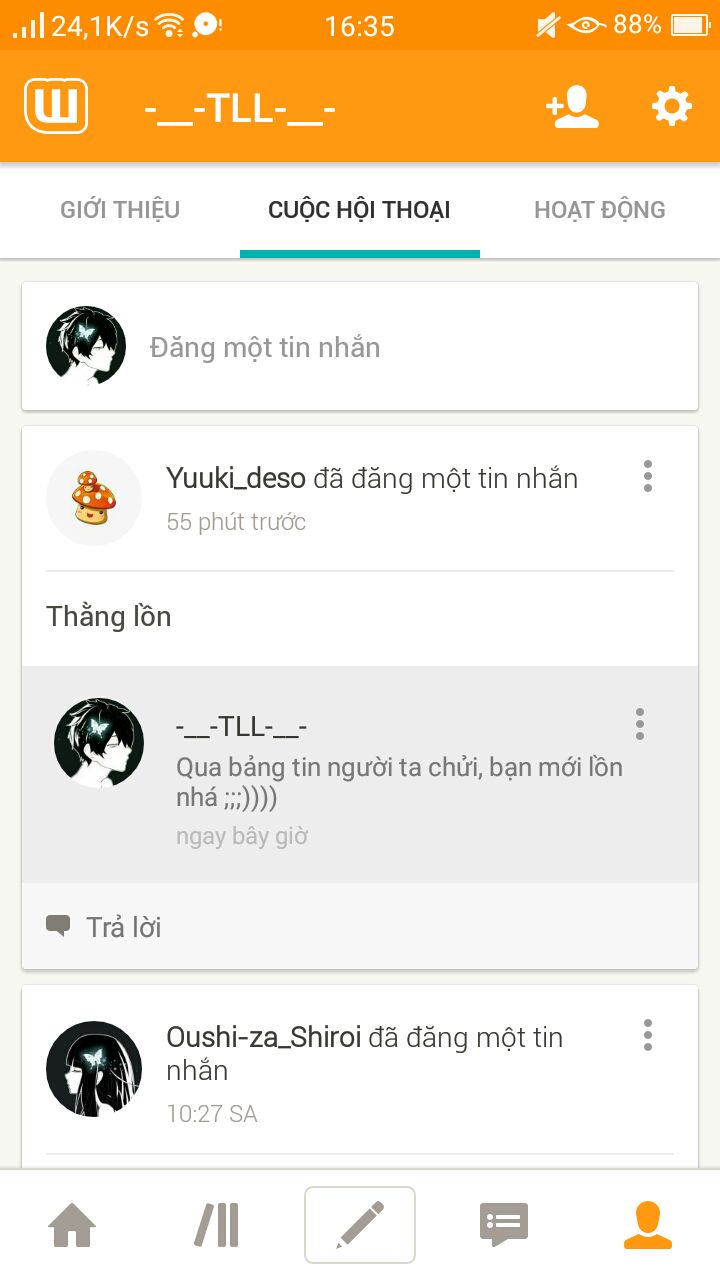Go to the Home tab

(72, 1225)
